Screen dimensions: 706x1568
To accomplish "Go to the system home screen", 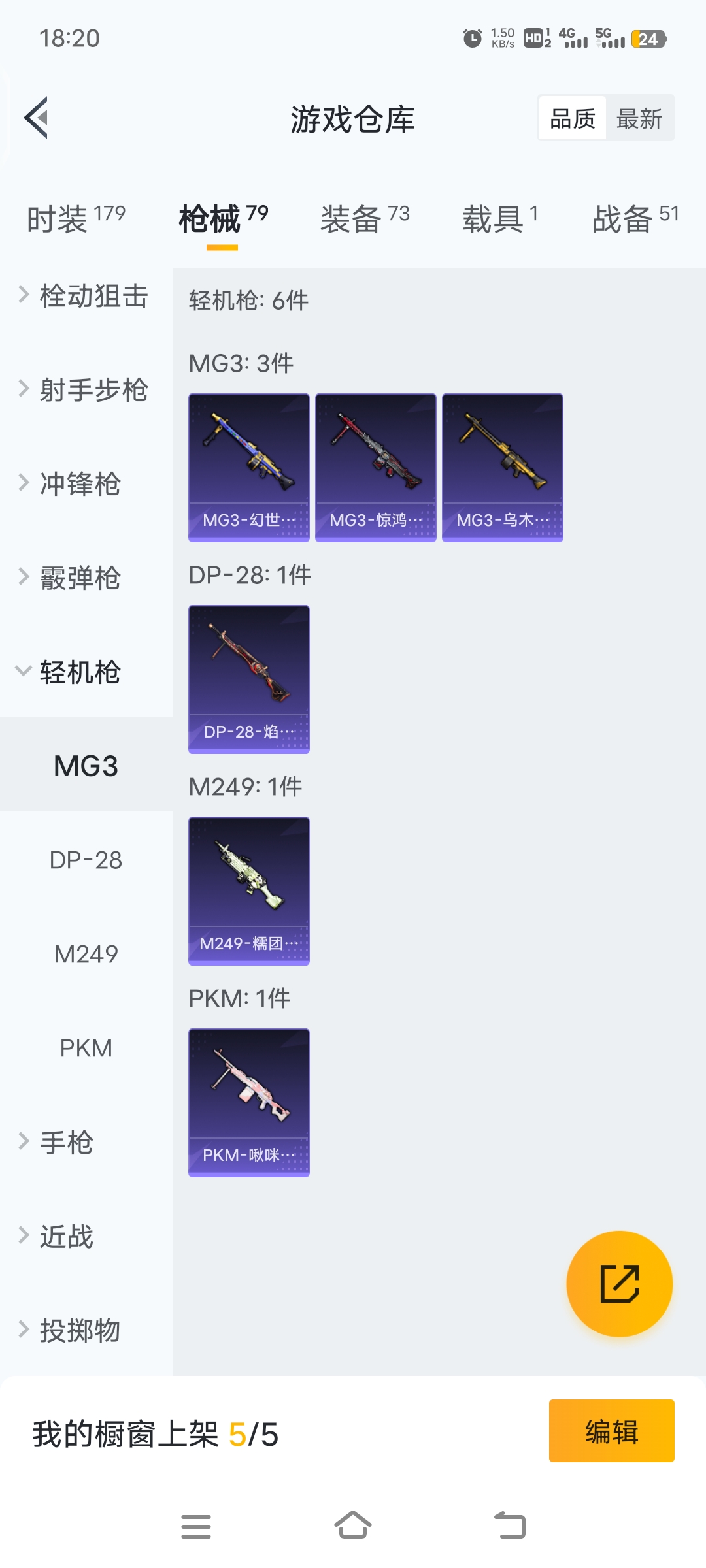I will (x=353, y=1526).
